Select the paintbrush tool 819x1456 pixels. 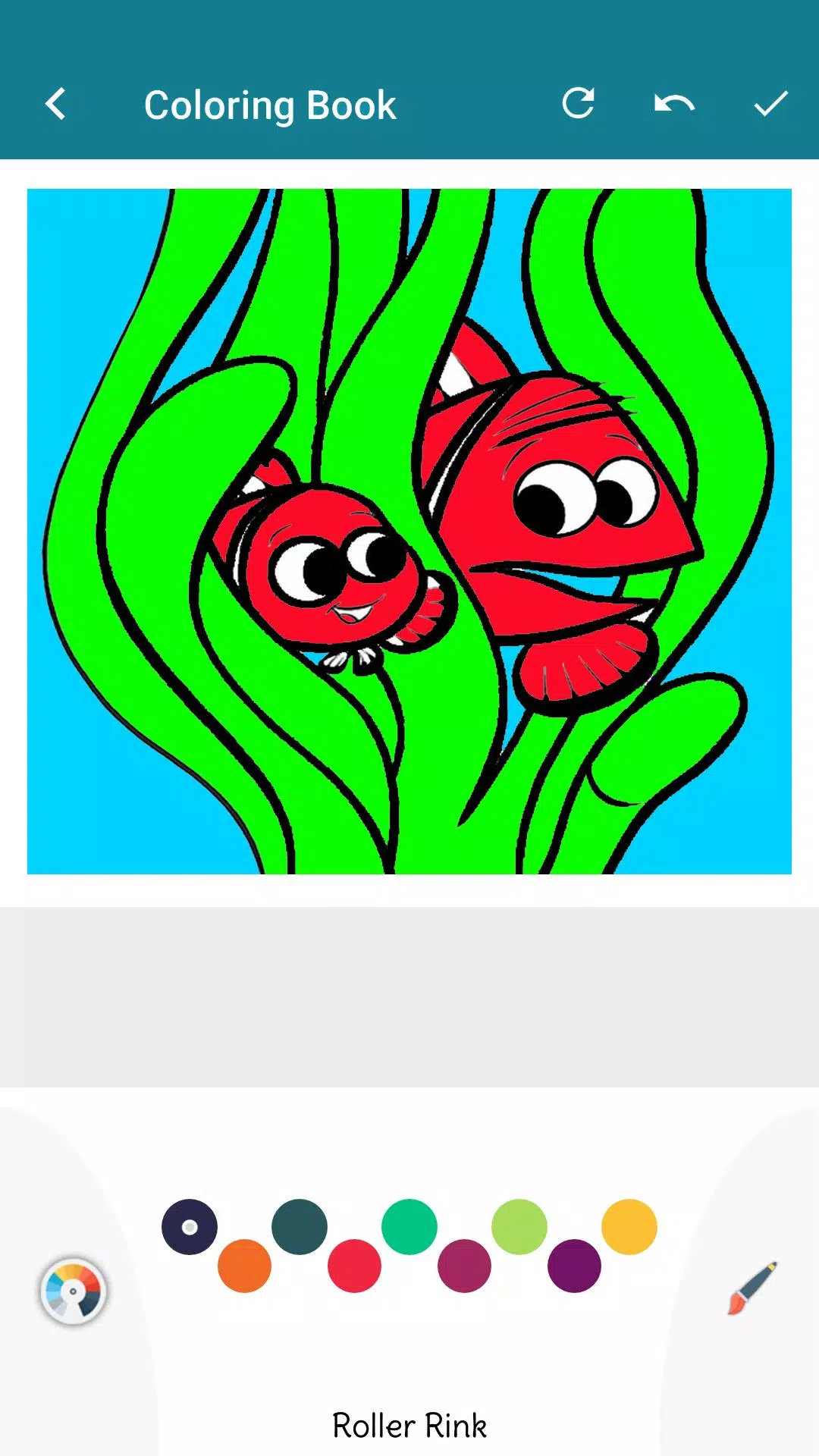point(752,1288)
